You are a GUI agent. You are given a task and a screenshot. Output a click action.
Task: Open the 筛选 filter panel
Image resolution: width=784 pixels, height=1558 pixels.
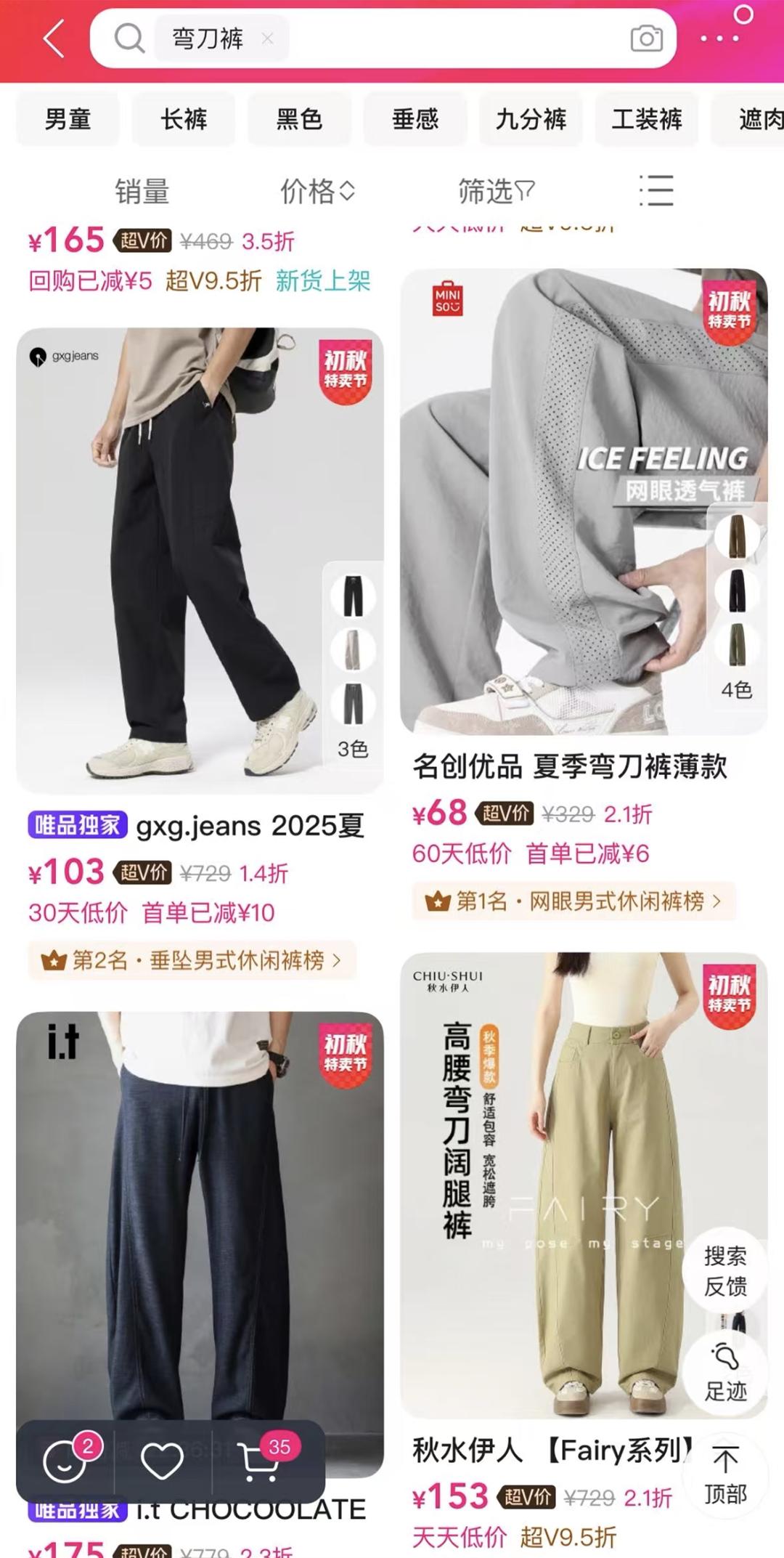click(497, 192)
